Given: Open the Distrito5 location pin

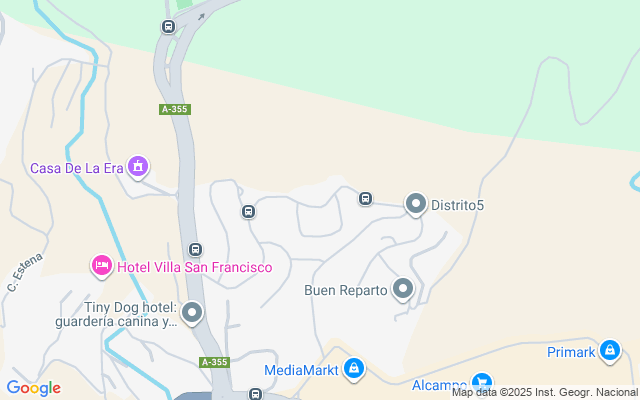Looking at the screenshot, I should (416, 204).
